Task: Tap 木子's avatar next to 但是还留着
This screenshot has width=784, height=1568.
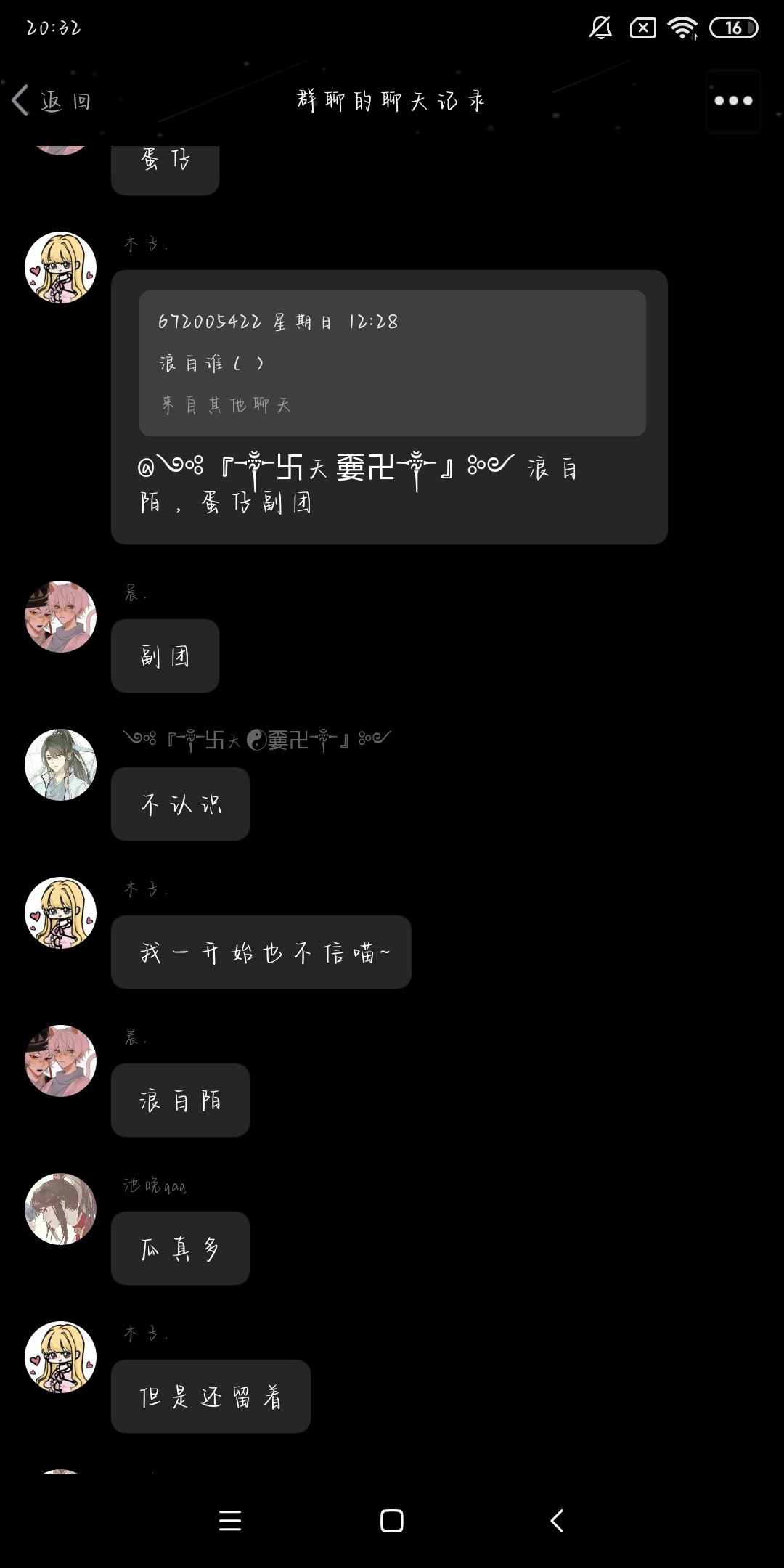Action: click(x=61, y=1357)
